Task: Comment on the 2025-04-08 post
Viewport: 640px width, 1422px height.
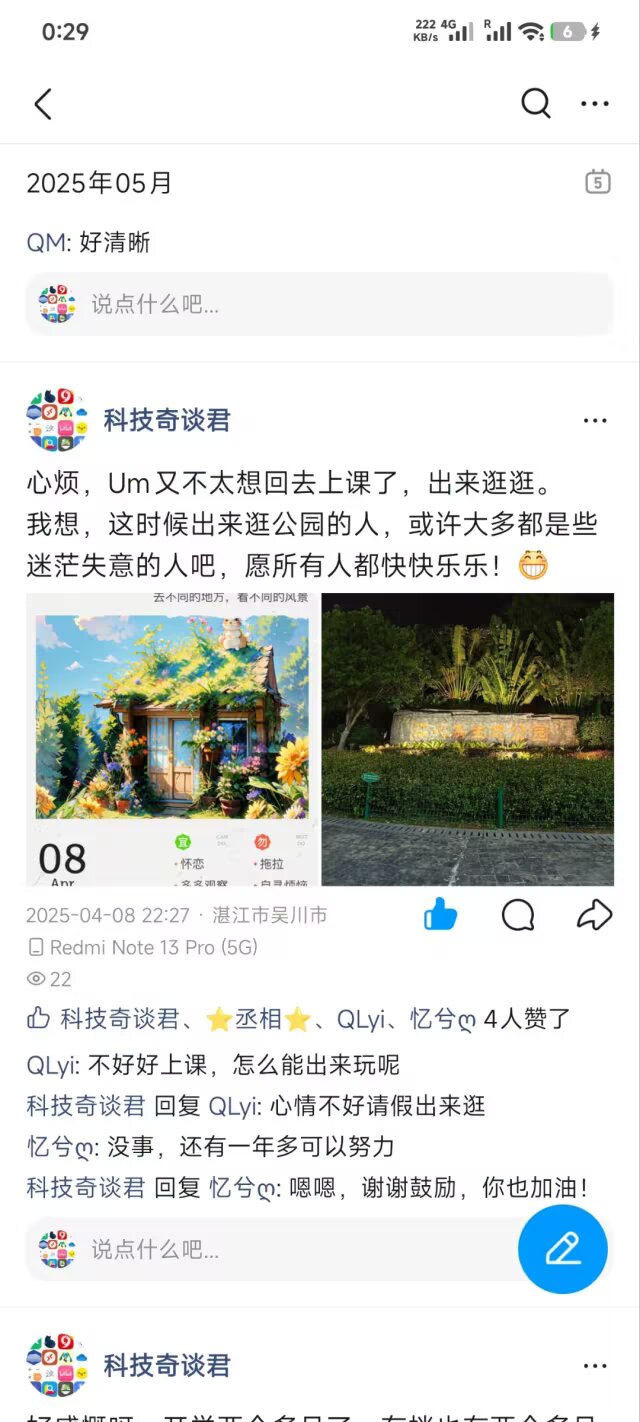Action: [518, 914]
